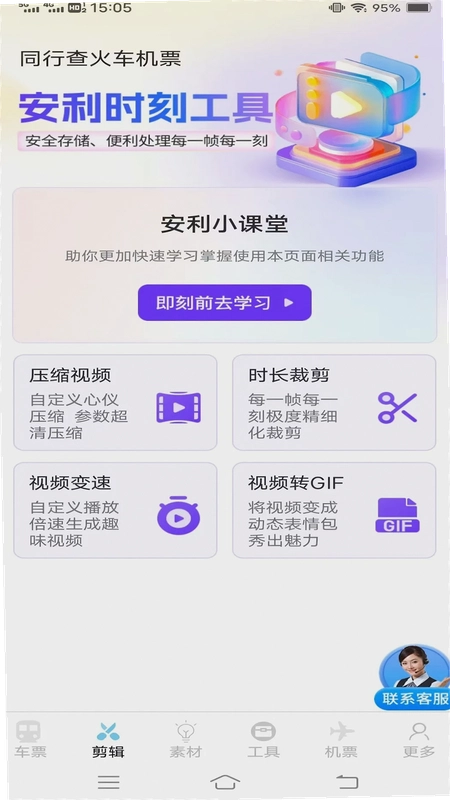Tap the system home button
Viewport: 450px width, 800px height.
tap(225, 782)
